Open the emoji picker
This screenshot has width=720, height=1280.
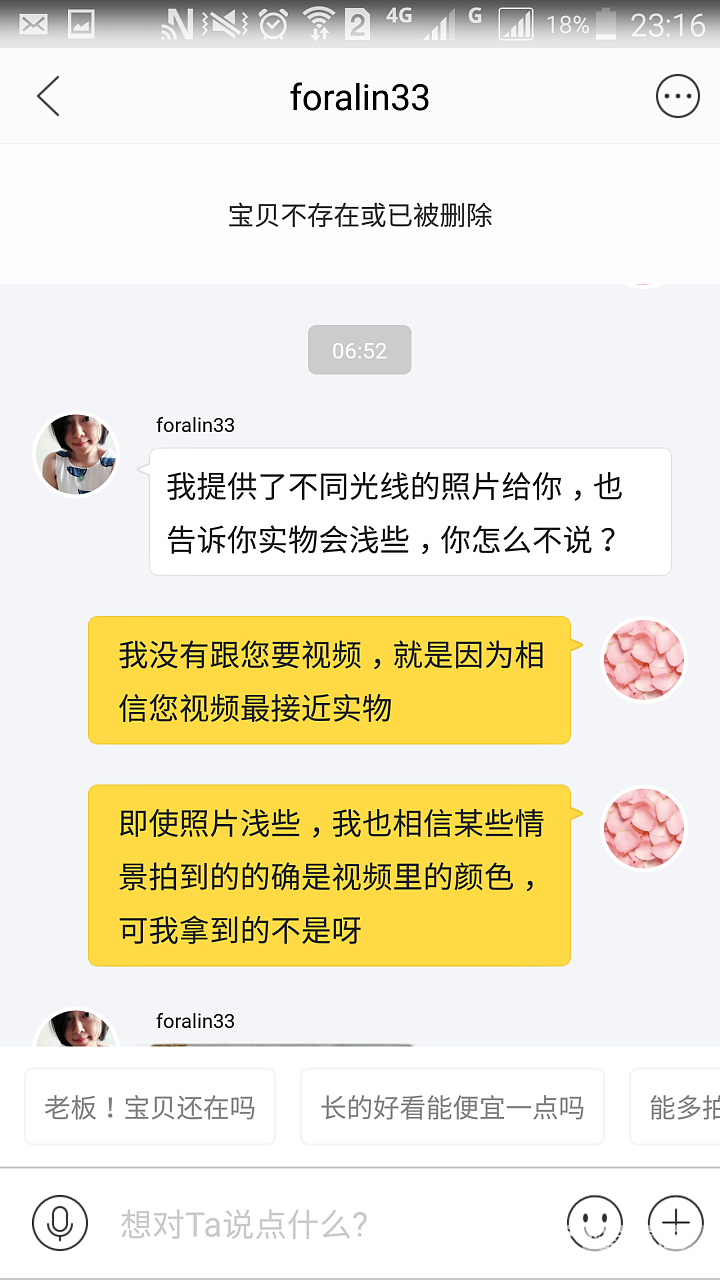[594, 1222]
